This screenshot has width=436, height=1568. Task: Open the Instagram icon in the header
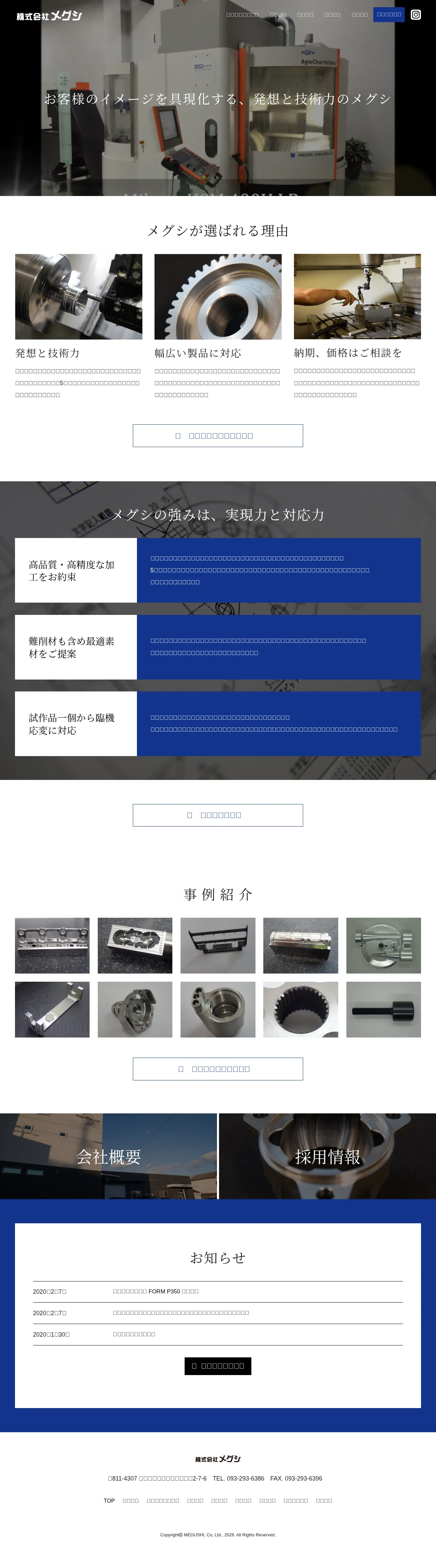(415, 15)
